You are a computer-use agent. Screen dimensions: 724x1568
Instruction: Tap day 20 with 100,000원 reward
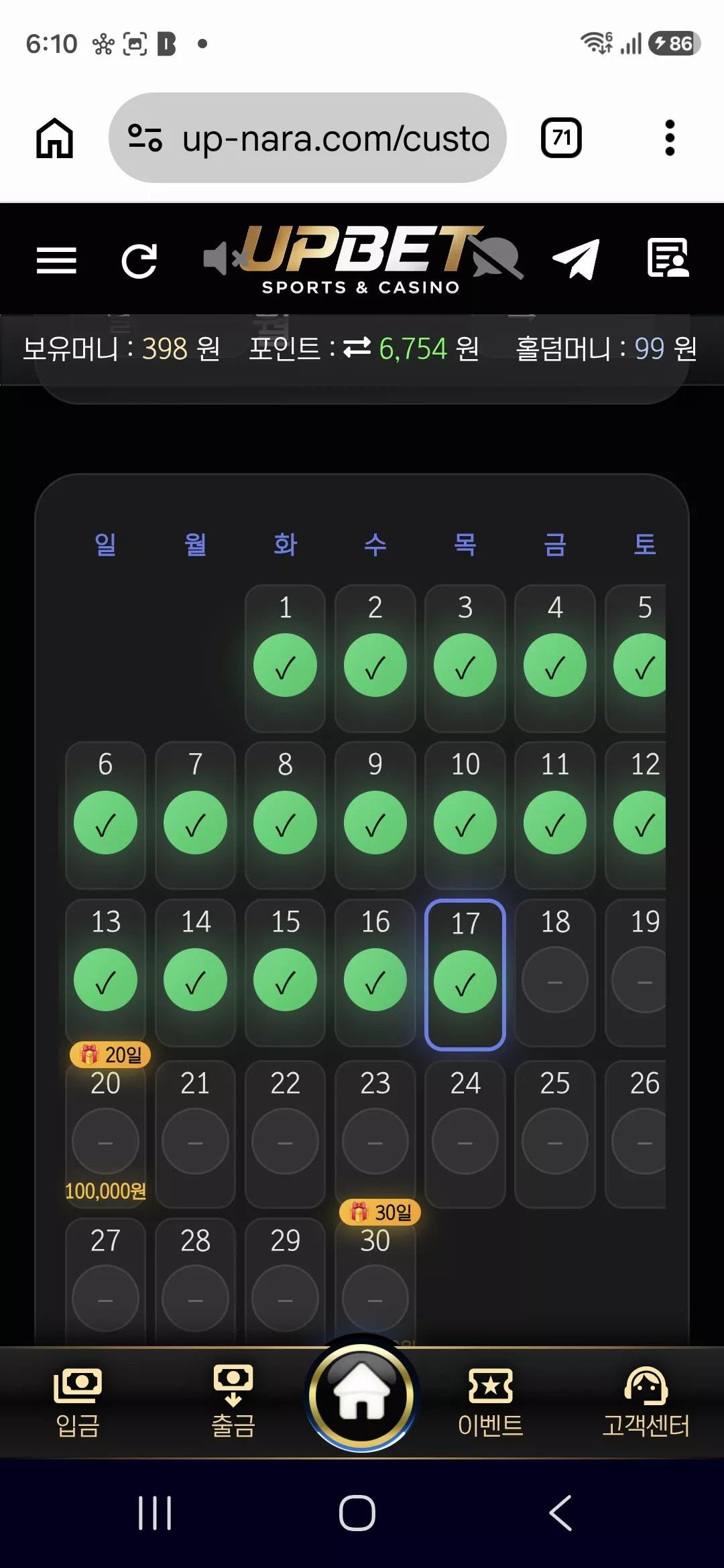coord(106,1134)
